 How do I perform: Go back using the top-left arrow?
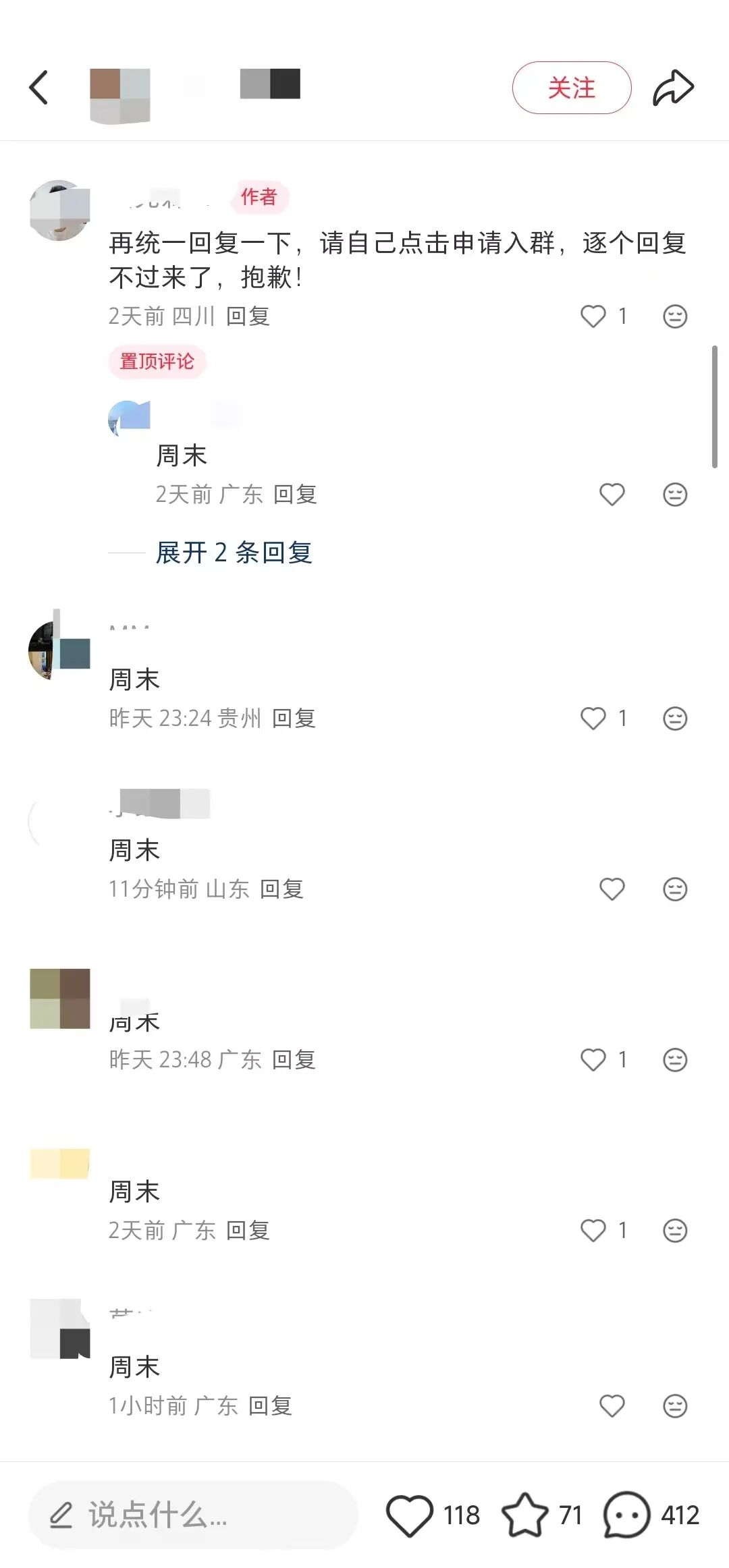tap(38, 88)
